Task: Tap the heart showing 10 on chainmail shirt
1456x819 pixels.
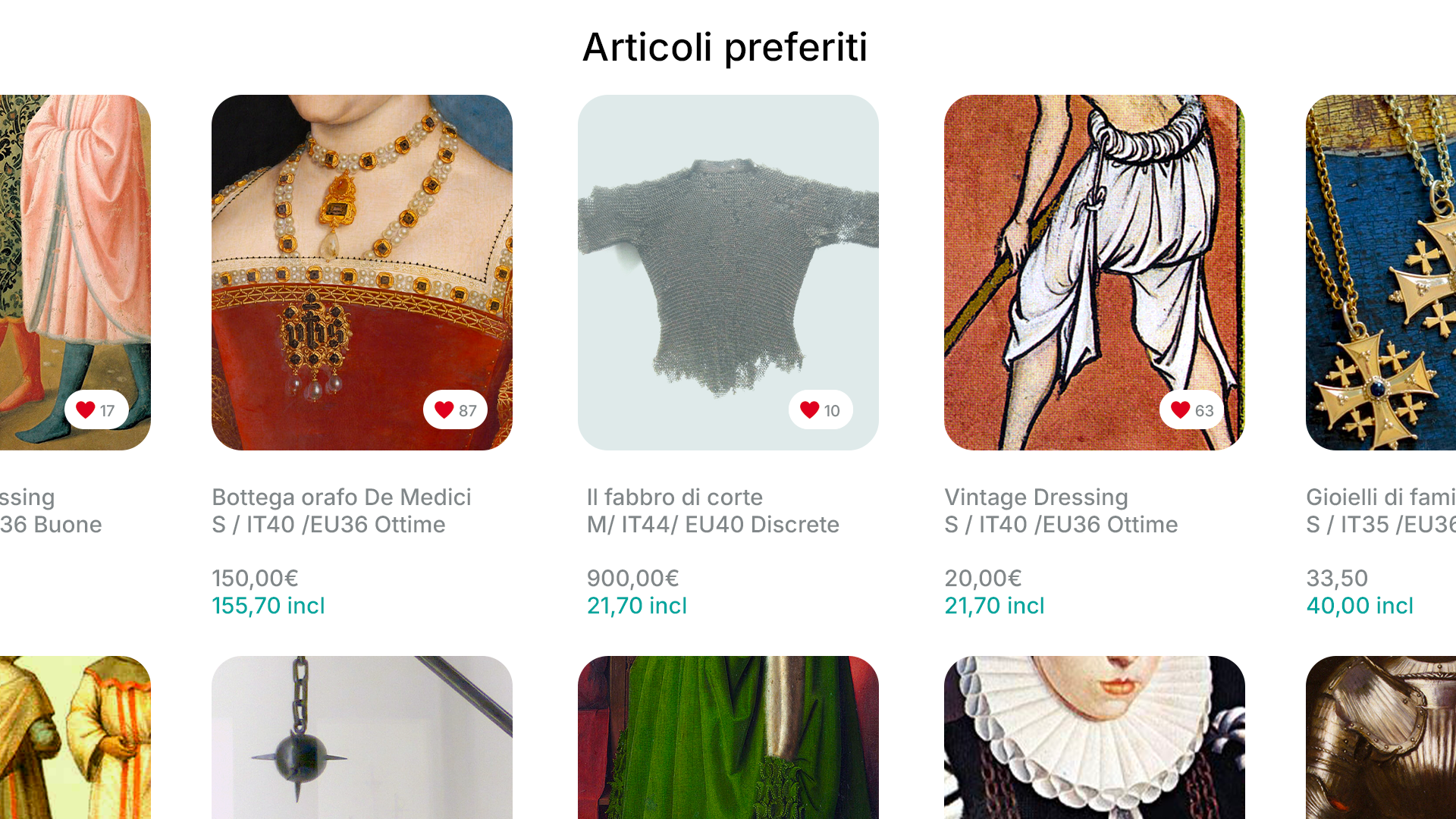Action: pos(810,410)
